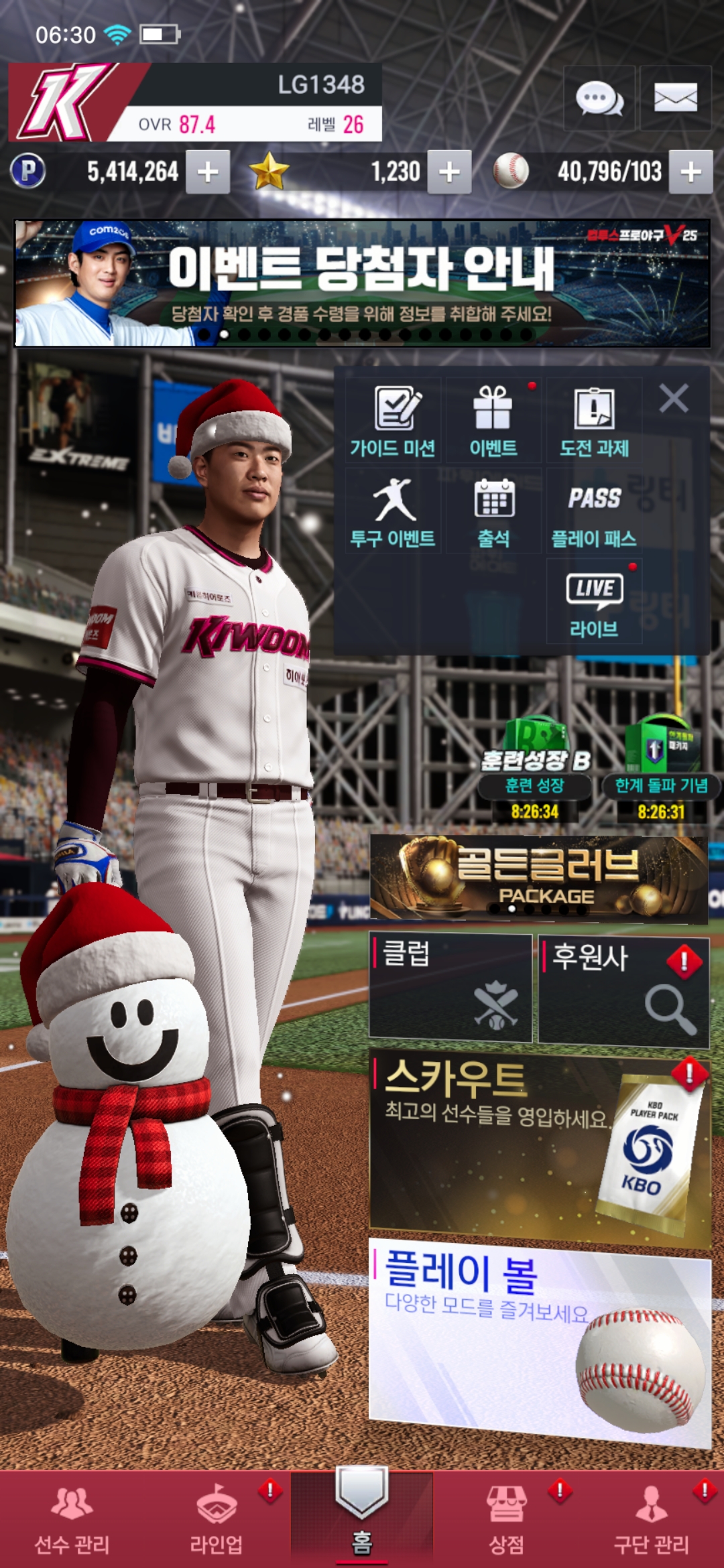724x1568 pixels.
Task: Open 가이드 미션
Action: [393, 419]
